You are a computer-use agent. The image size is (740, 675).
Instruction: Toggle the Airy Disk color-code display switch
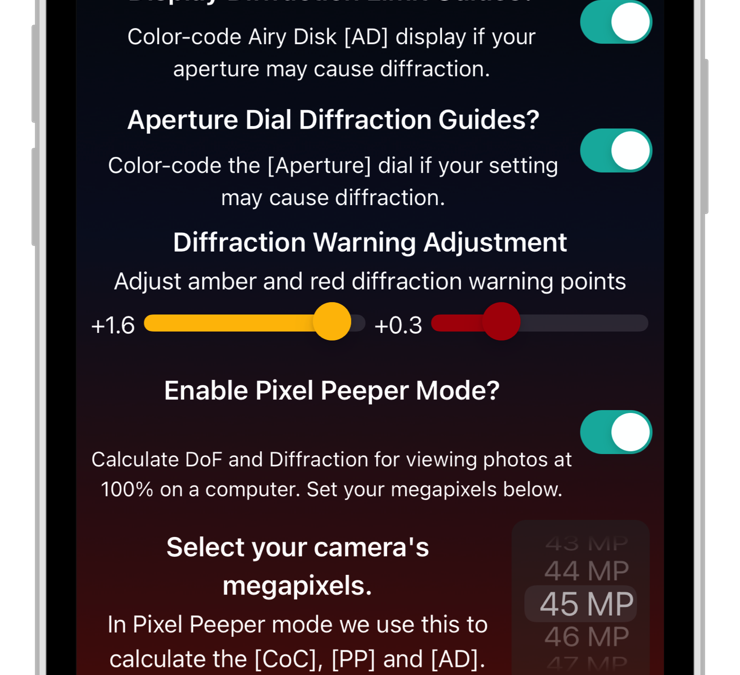click(x=616, y=21)
